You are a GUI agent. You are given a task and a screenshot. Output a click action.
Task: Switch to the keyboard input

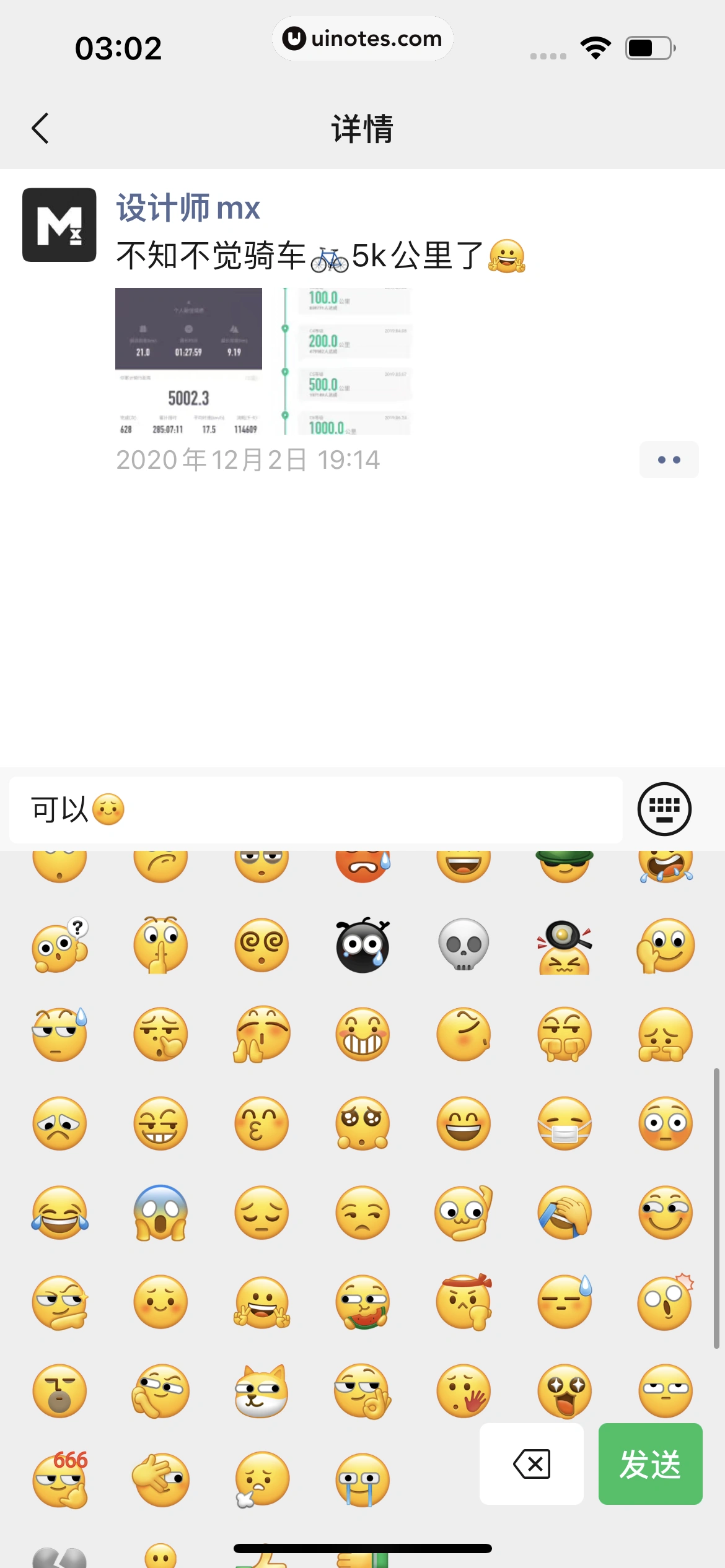point(664,809)
